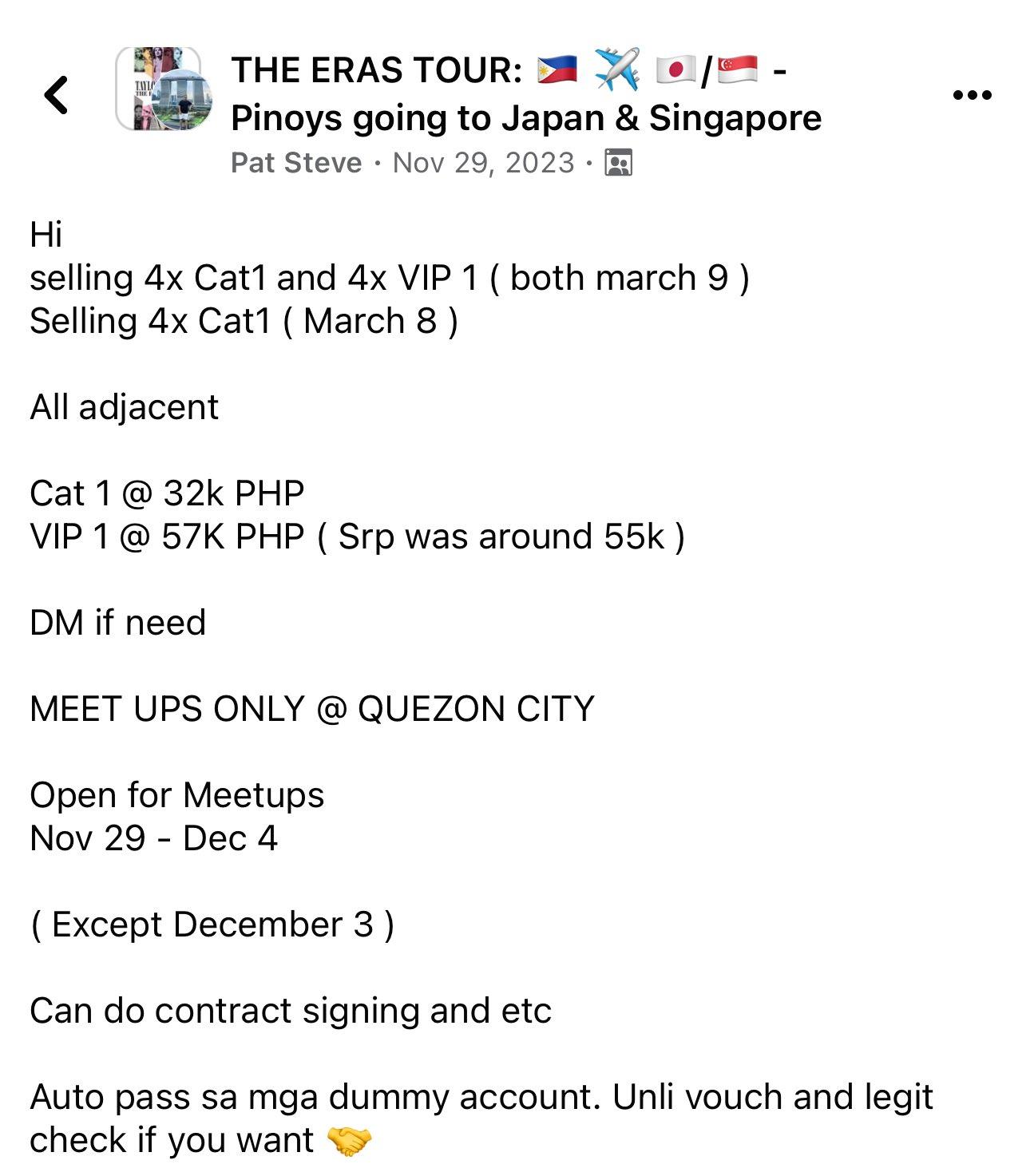Select the 'MEET UPS ONLY @ QUEZON CITY' line

(313, 707)
